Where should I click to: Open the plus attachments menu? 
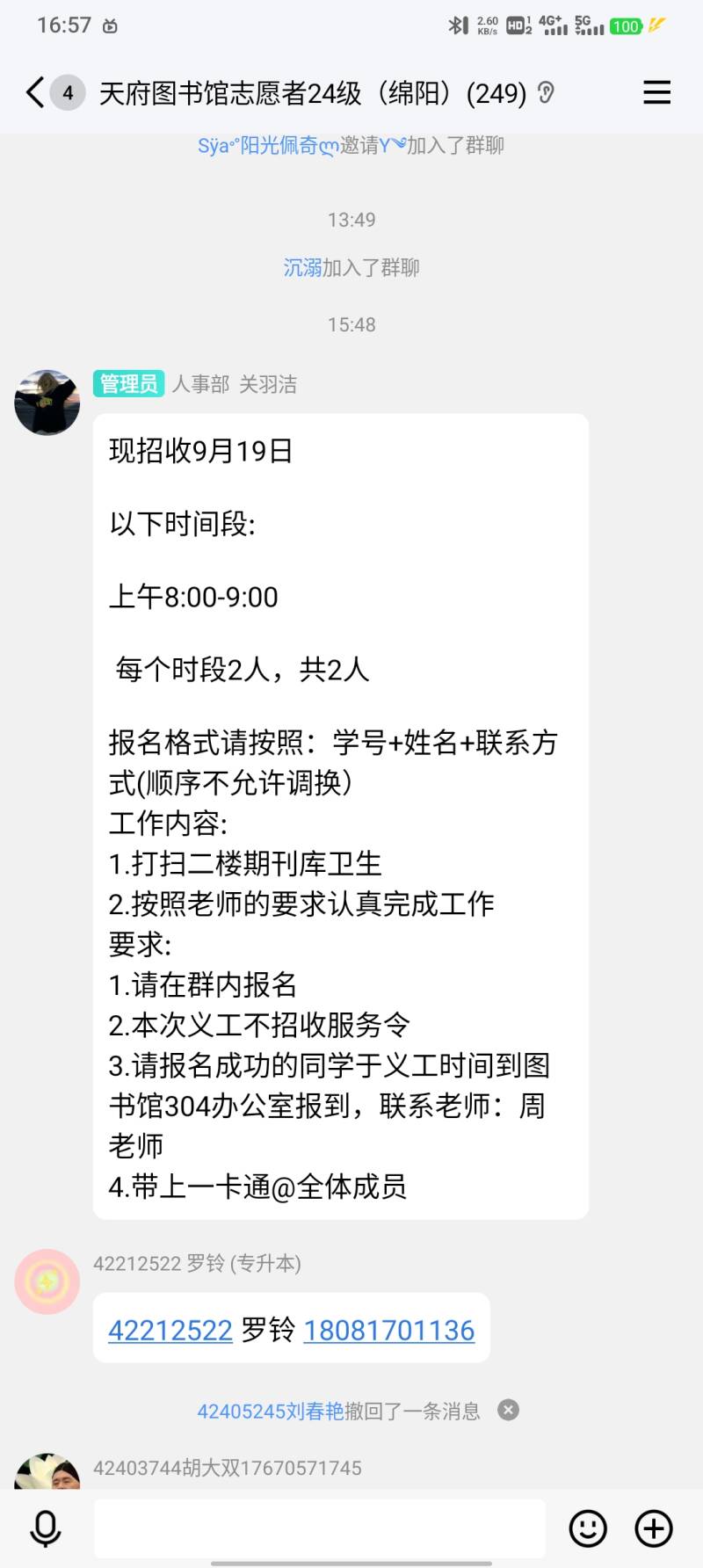pyautogui.click(x=654, y=1528)
